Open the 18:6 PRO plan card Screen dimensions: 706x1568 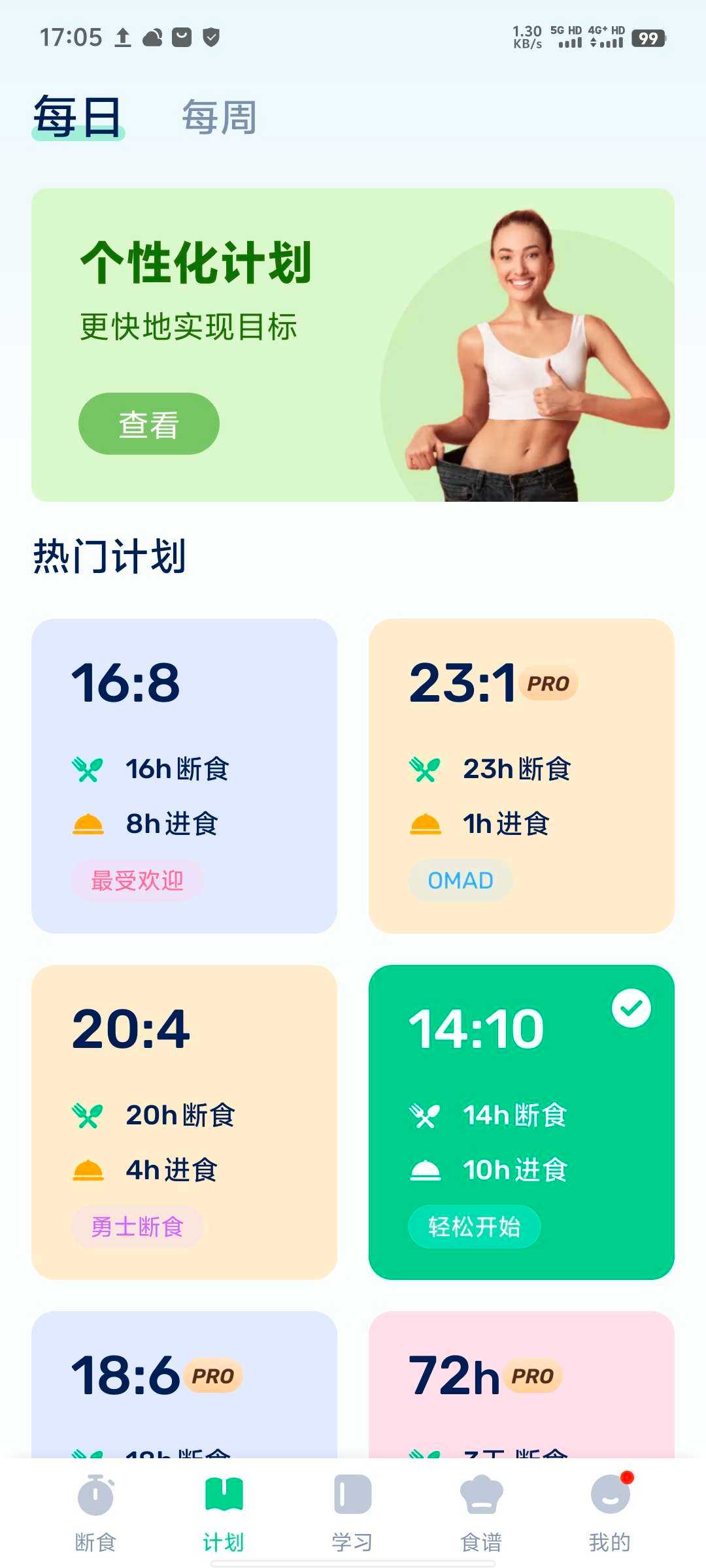(x=184, y=1385)
